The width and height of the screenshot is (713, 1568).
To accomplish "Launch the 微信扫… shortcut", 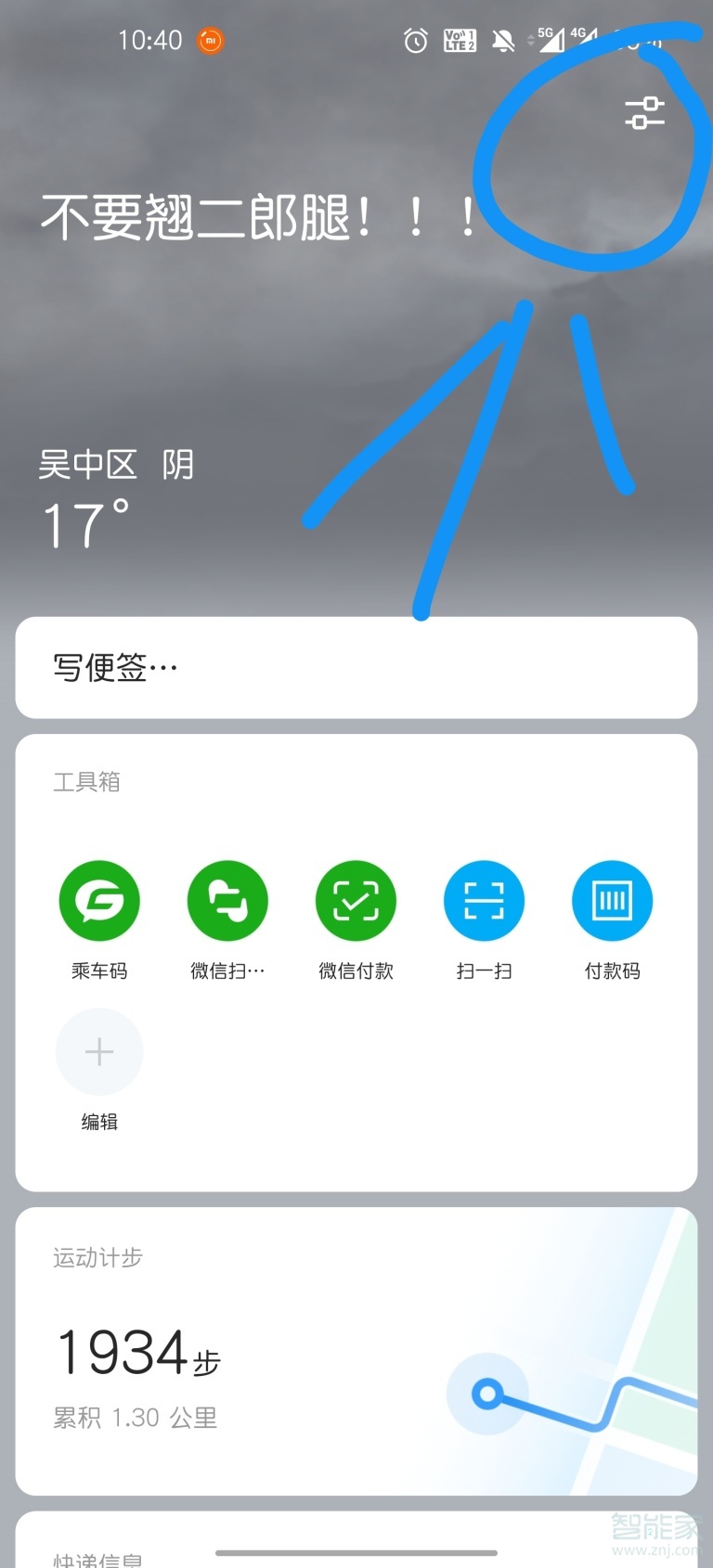I will 227,901.
